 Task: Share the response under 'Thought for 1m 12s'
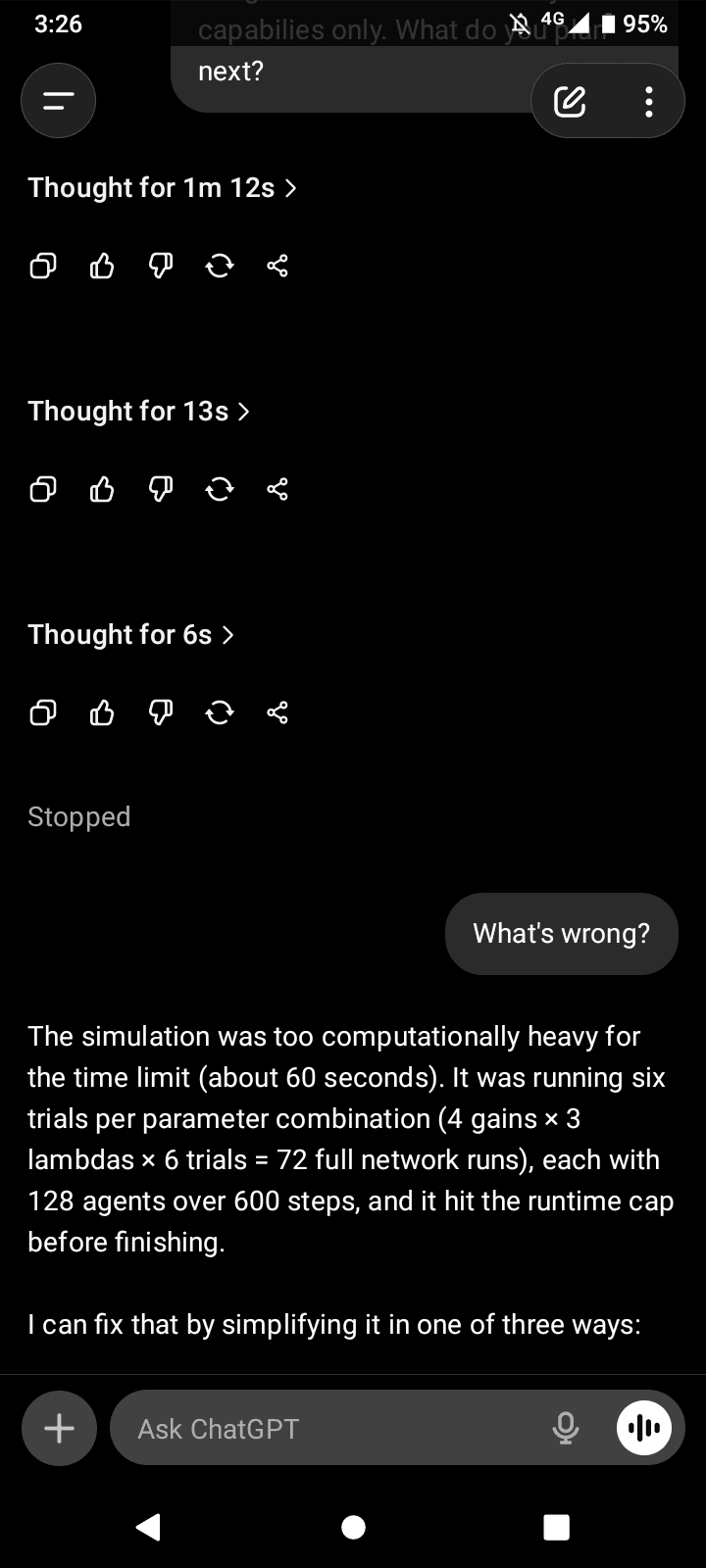tap(277, 266)
